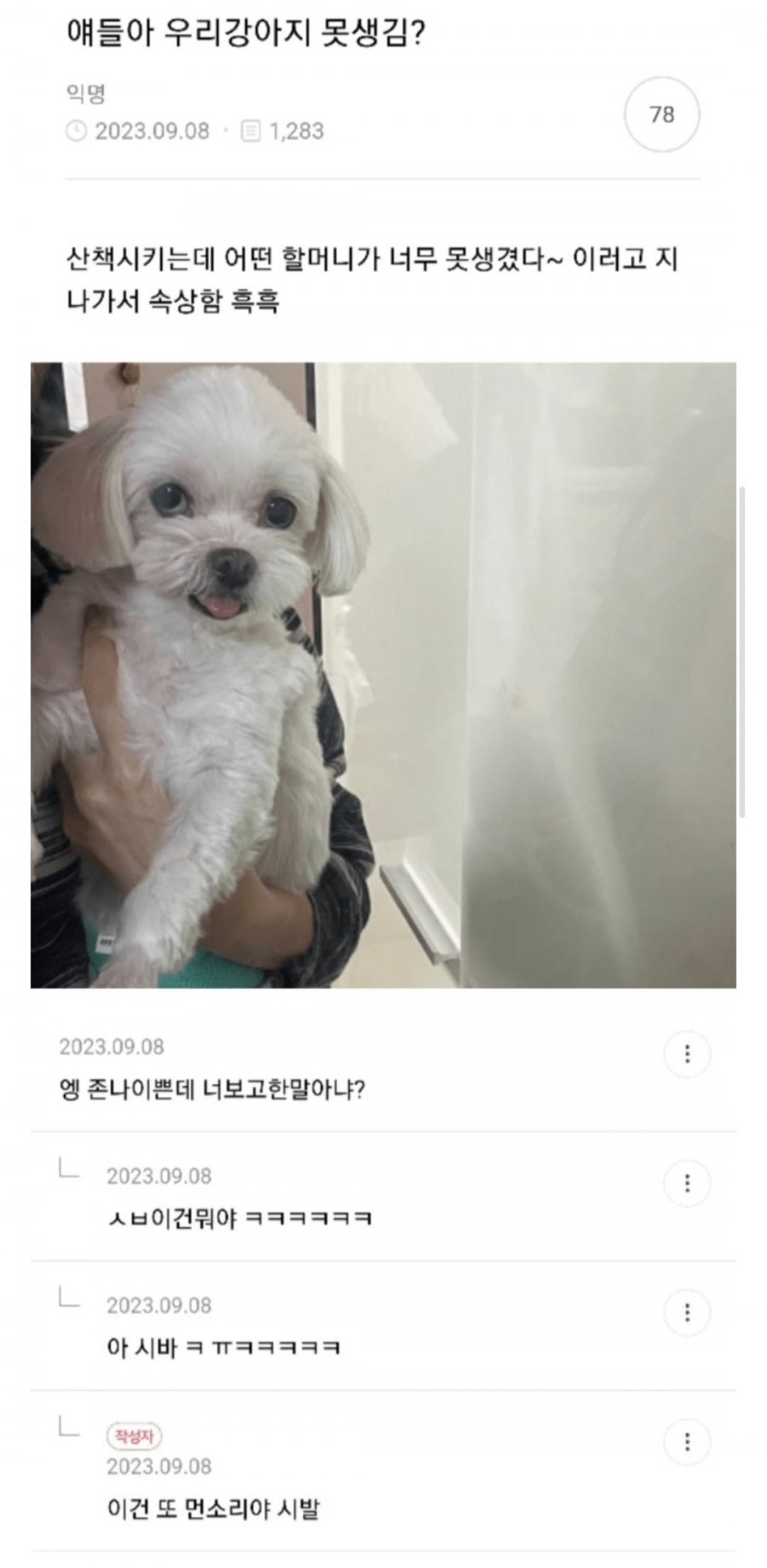
Task: Open options for author's reply '이건 또 먼소리야'
Action: 687,1443
